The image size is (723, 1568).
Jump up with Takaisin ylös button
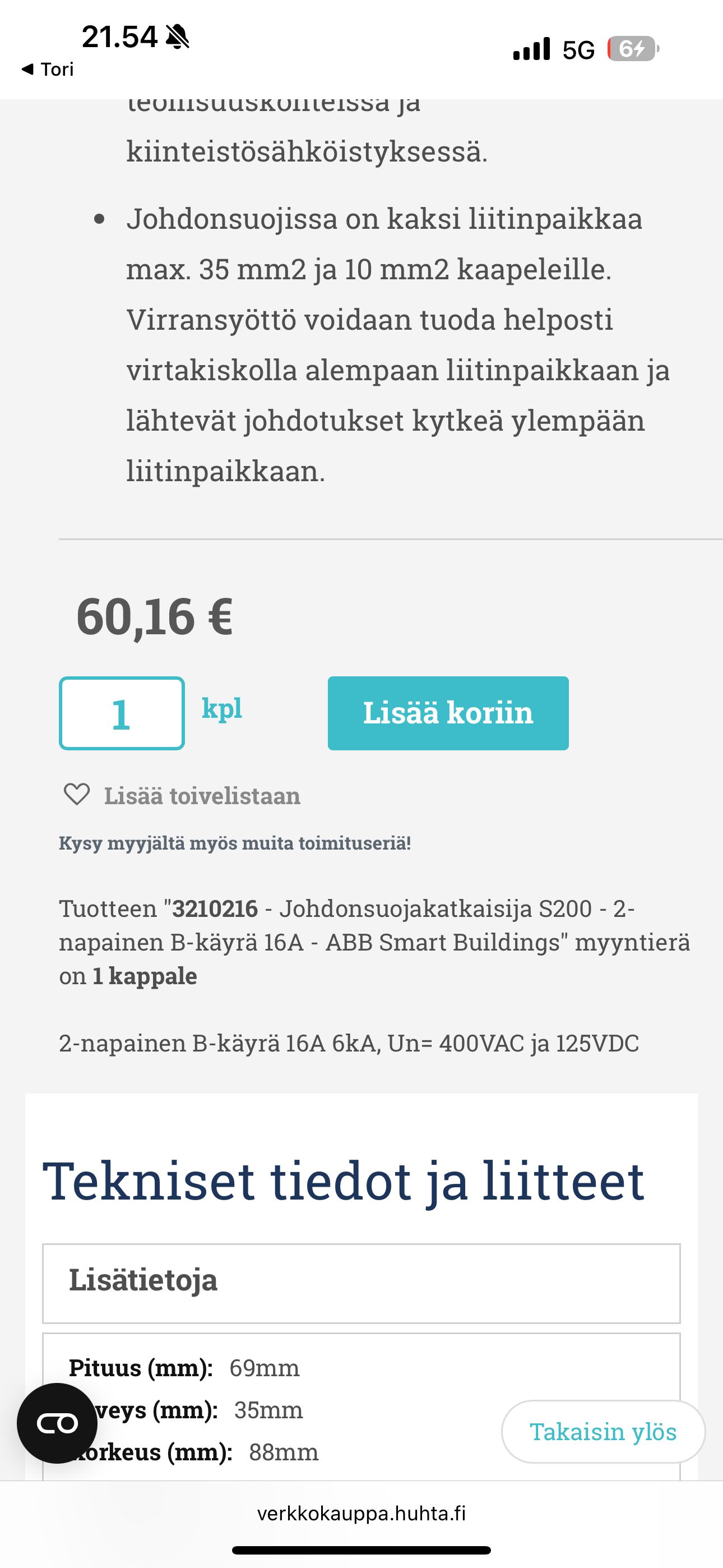click(602, 1432)
